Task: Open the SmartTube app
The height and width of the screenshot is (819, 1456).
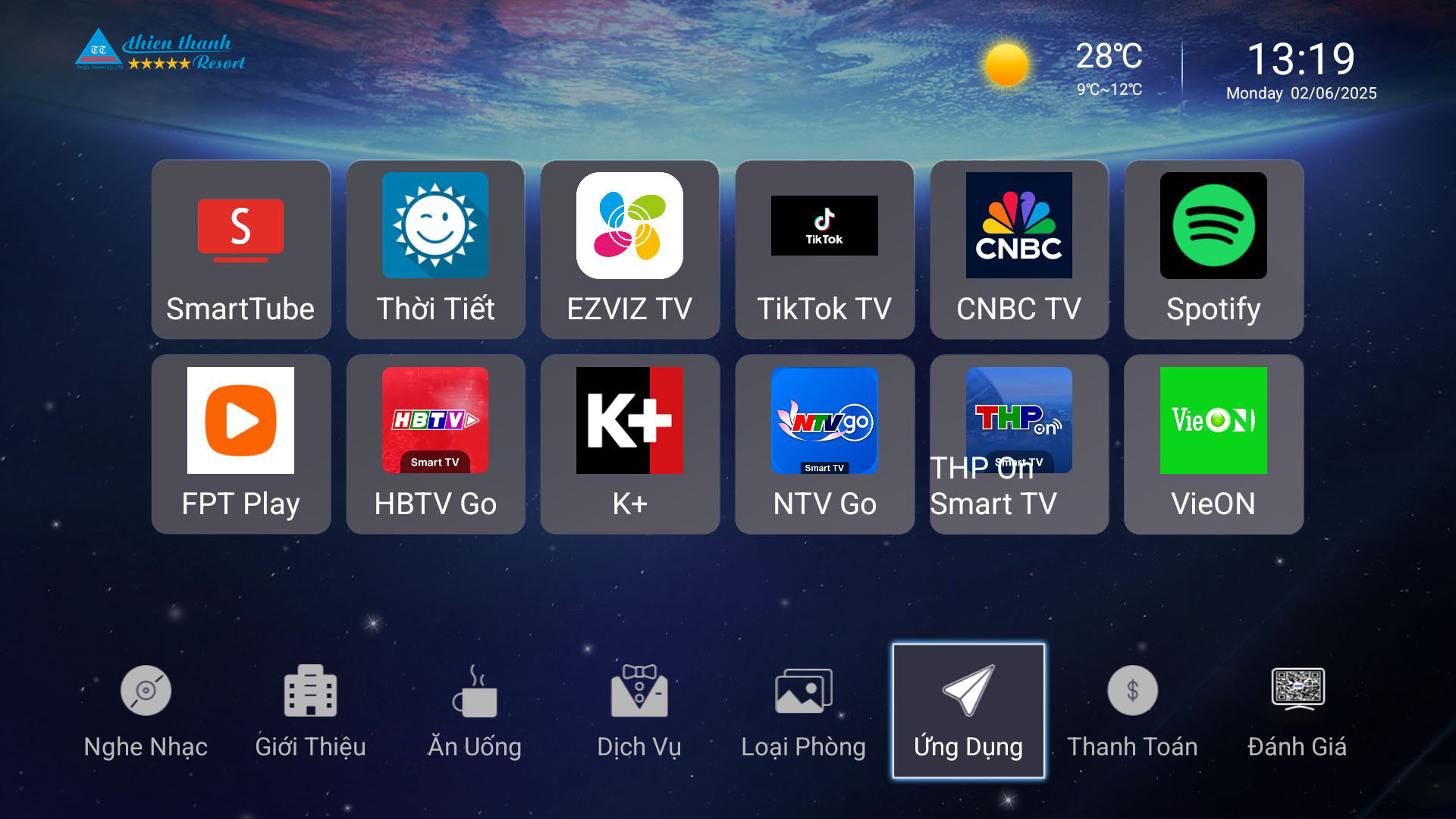Action: [x=240, y=249]
